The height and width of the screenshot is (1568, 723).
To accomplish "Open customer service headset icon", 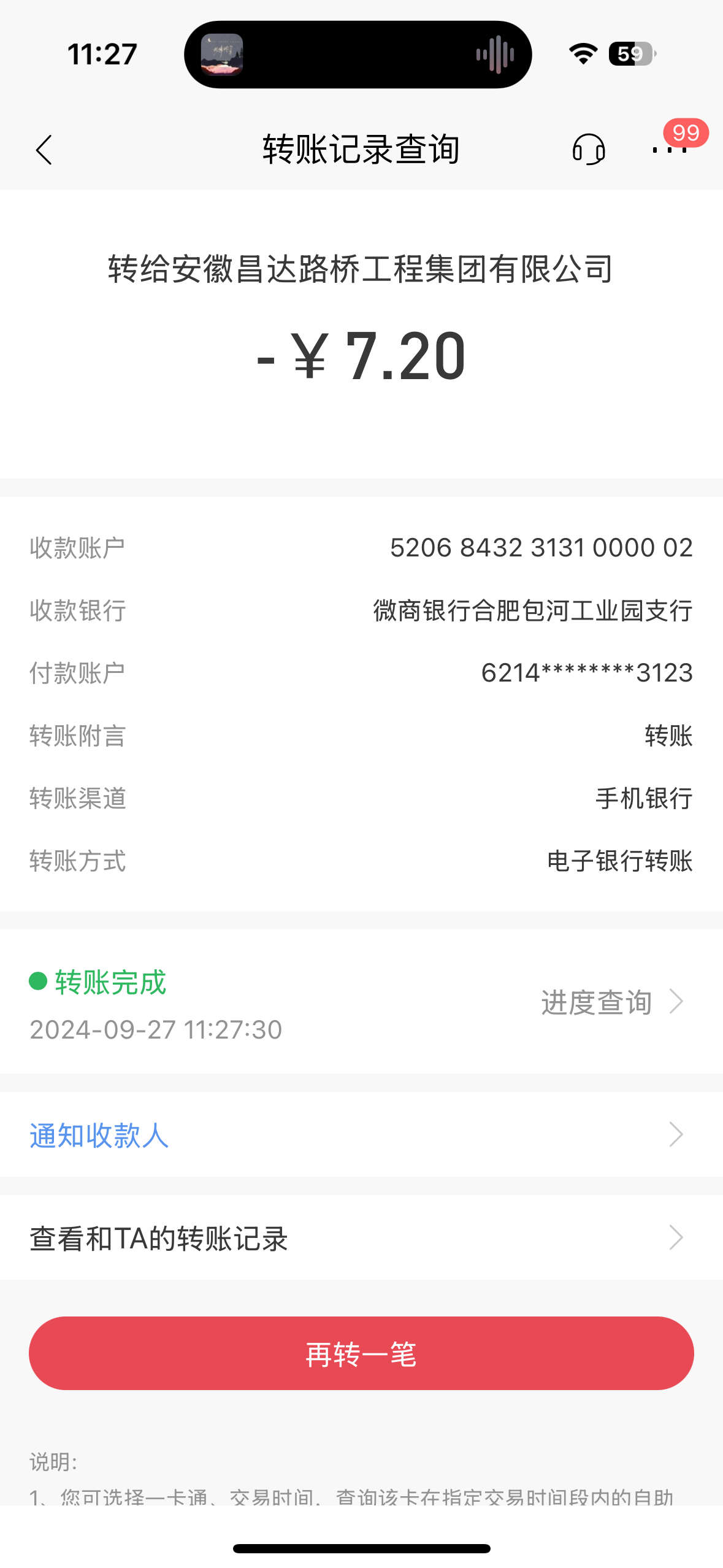I will pos(589,150).
